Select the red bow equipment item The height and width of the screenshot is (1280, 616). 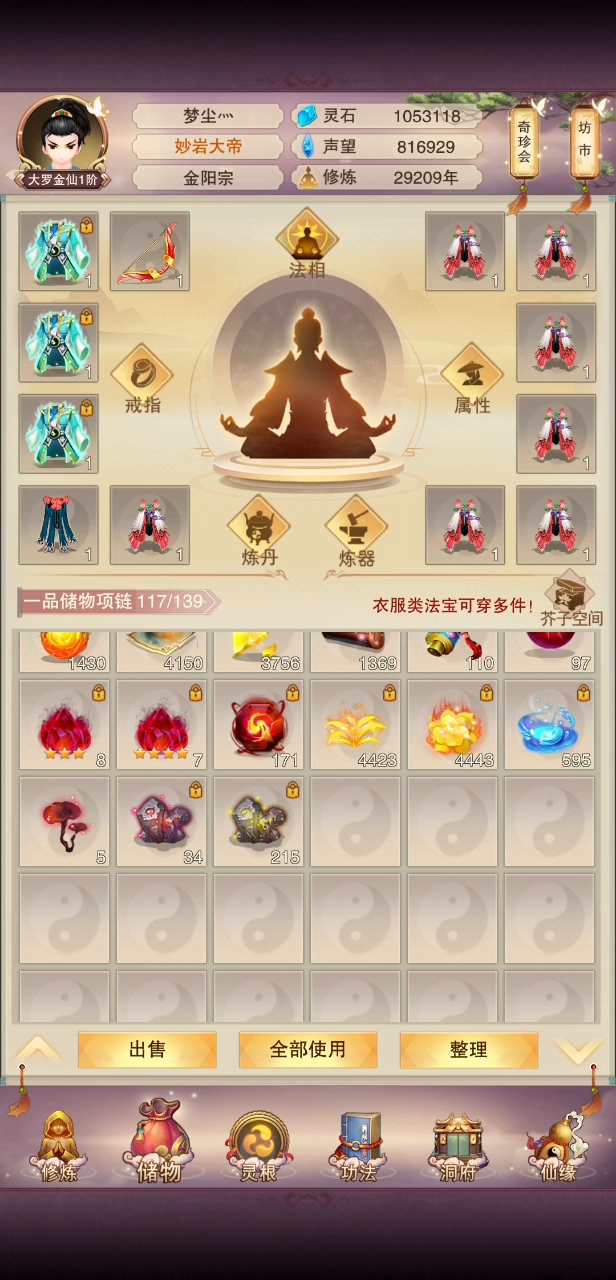coord(149,251)
